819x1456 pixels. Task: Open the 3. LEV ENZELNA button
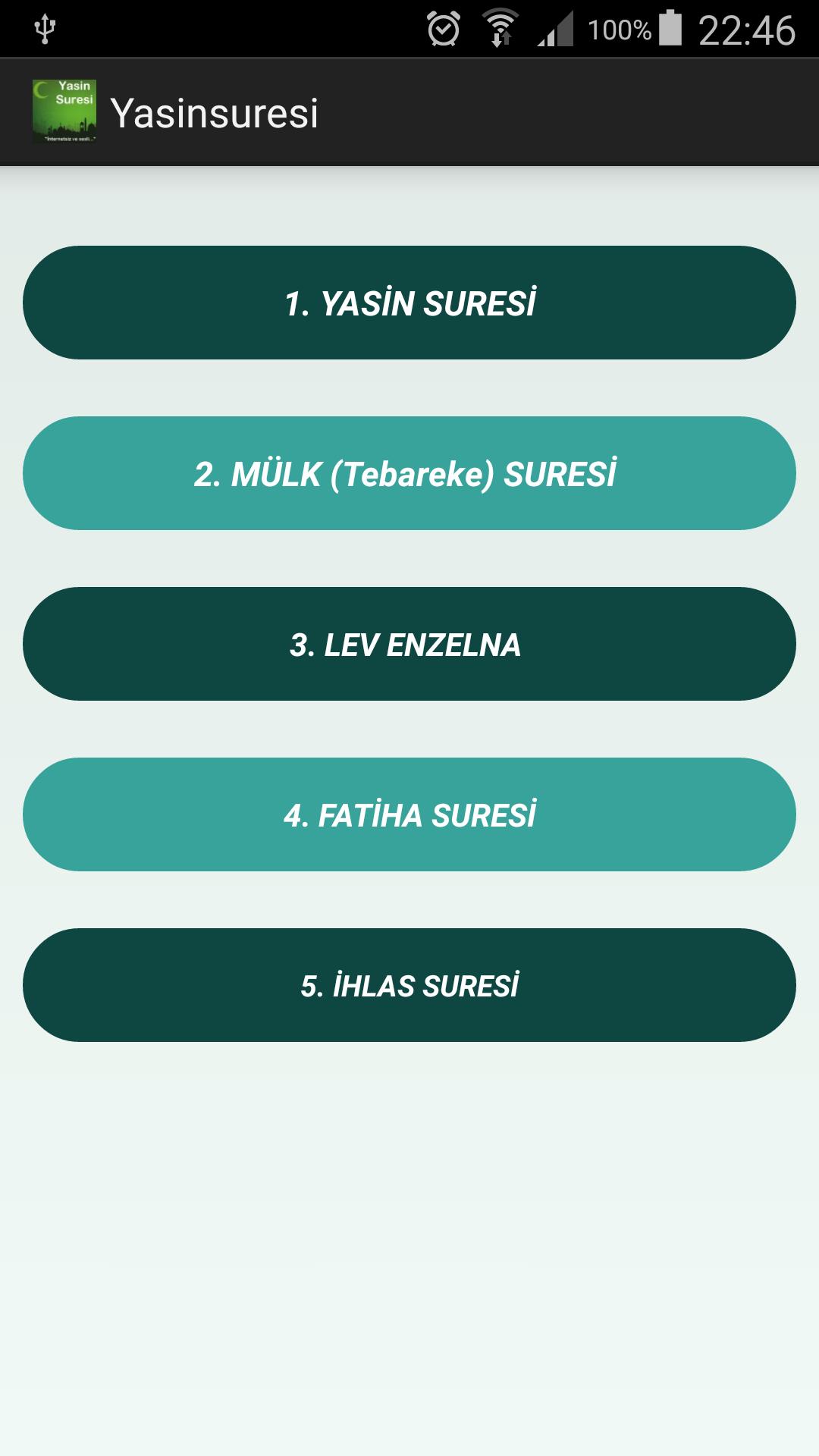point(409,644)
